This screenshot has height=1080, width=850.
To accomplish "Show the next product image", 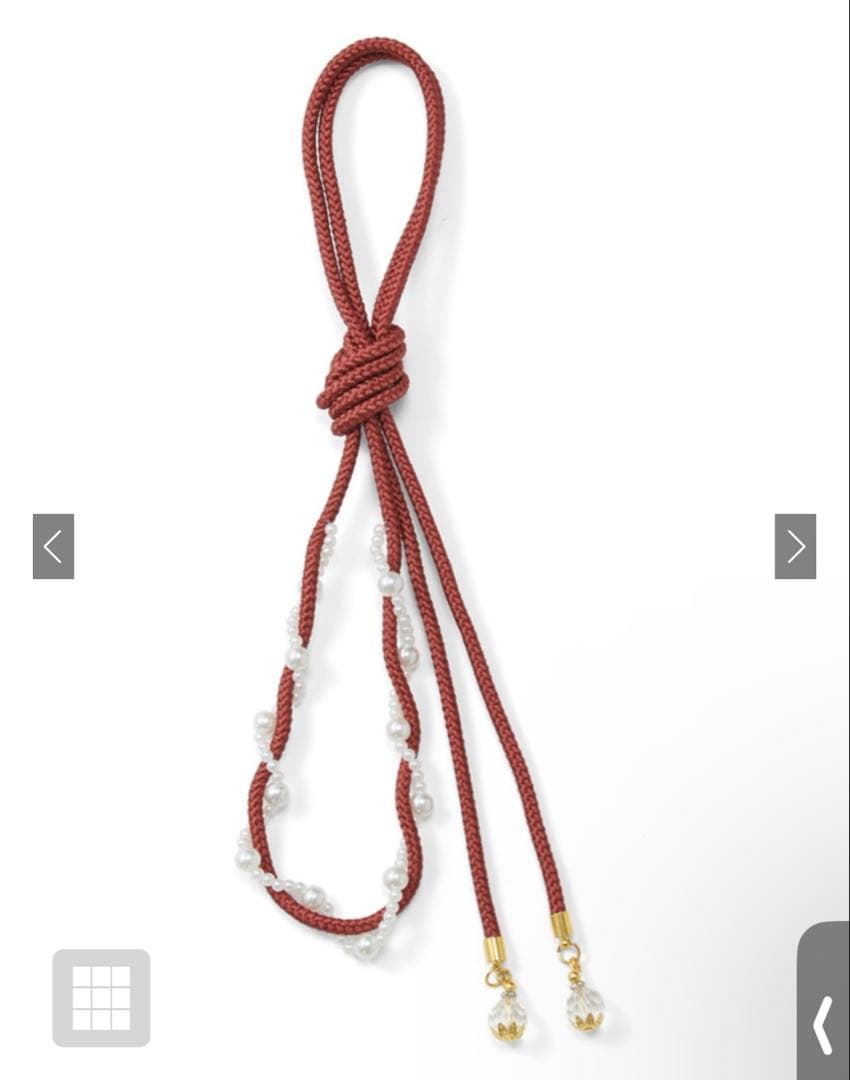I will coord(795,546).
